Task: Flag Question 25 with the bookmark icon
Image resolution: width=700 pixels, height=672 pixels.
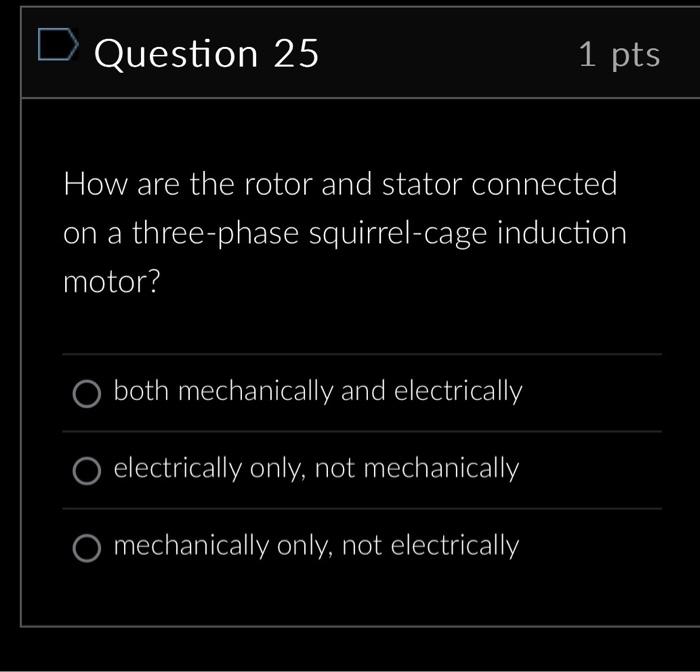Action: tap(57, 45)
